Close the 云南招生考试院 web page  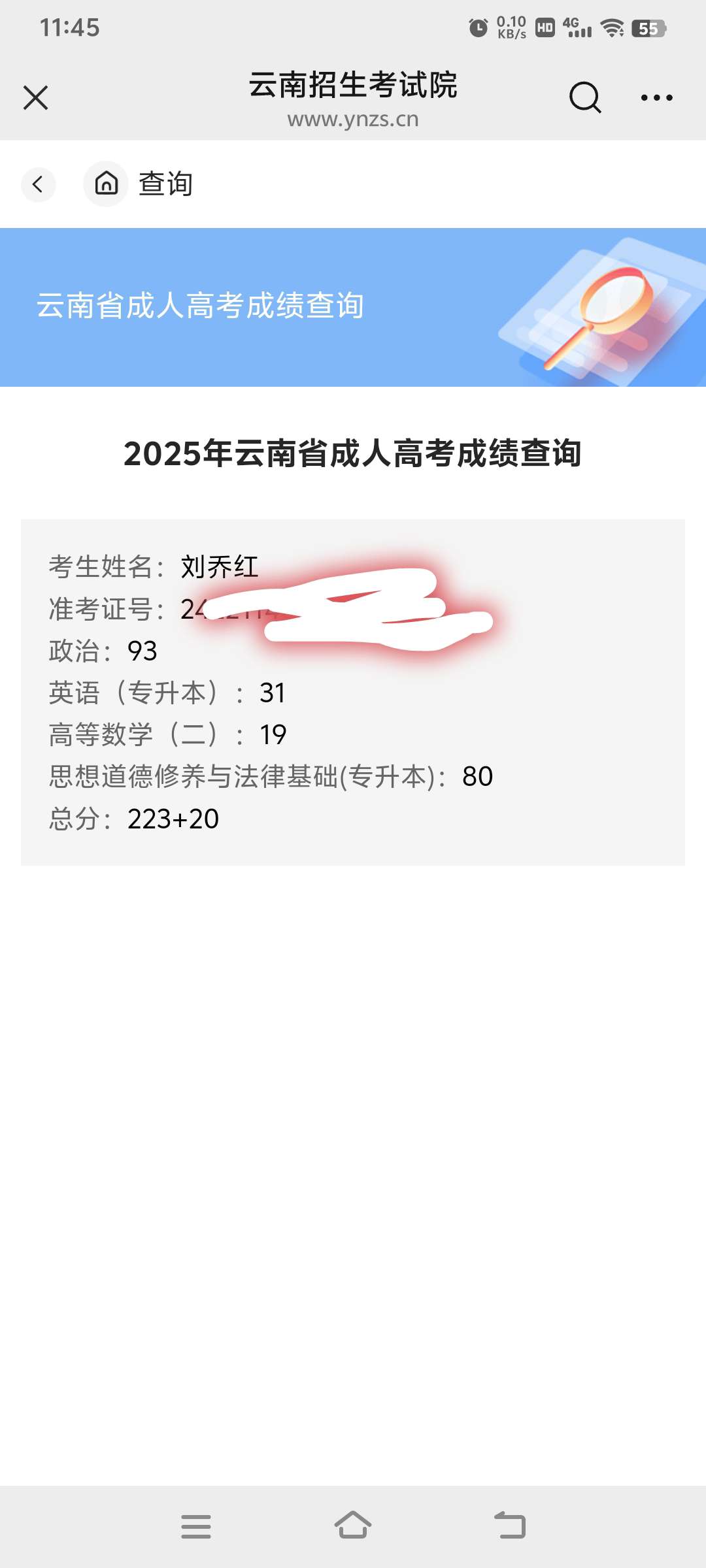click(x=36, y=98)
